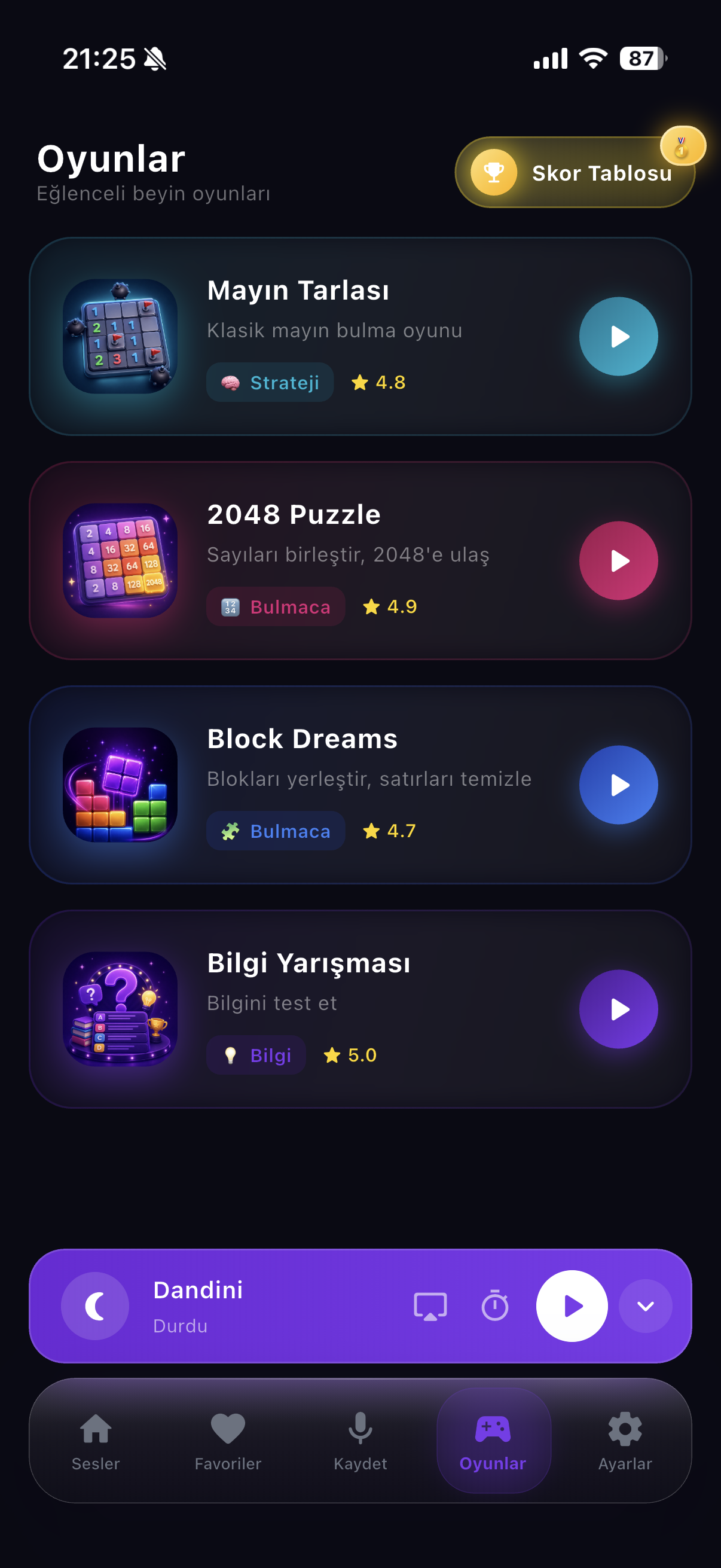Launch the 2048 Puzzle game

pos(618,560)
